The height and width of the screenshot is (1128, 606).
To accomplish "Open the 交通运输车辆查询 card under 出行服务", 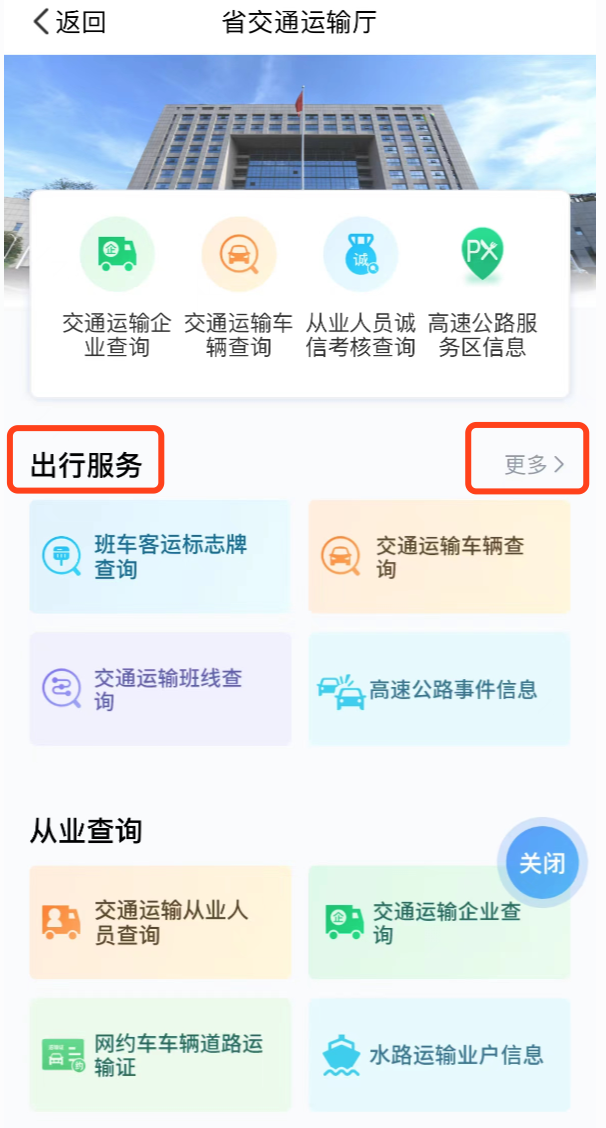I will click(439, 557).
